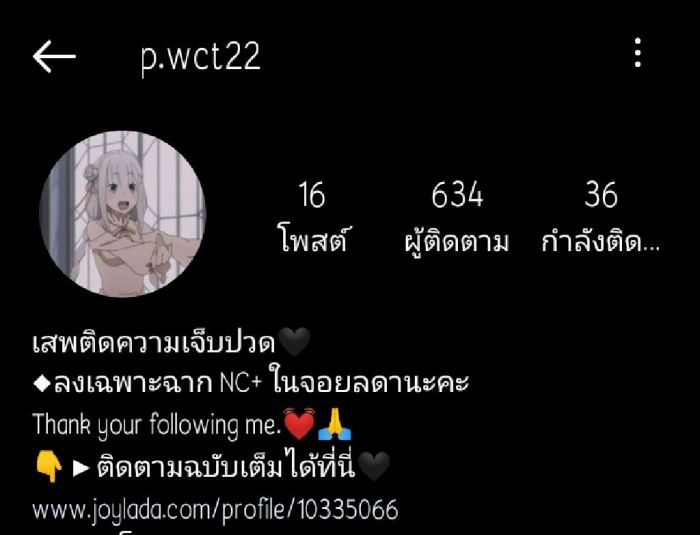The image size is (700, 535).
Task: View the p.wct22 profile picture
Action: click(x=122, y=214)
